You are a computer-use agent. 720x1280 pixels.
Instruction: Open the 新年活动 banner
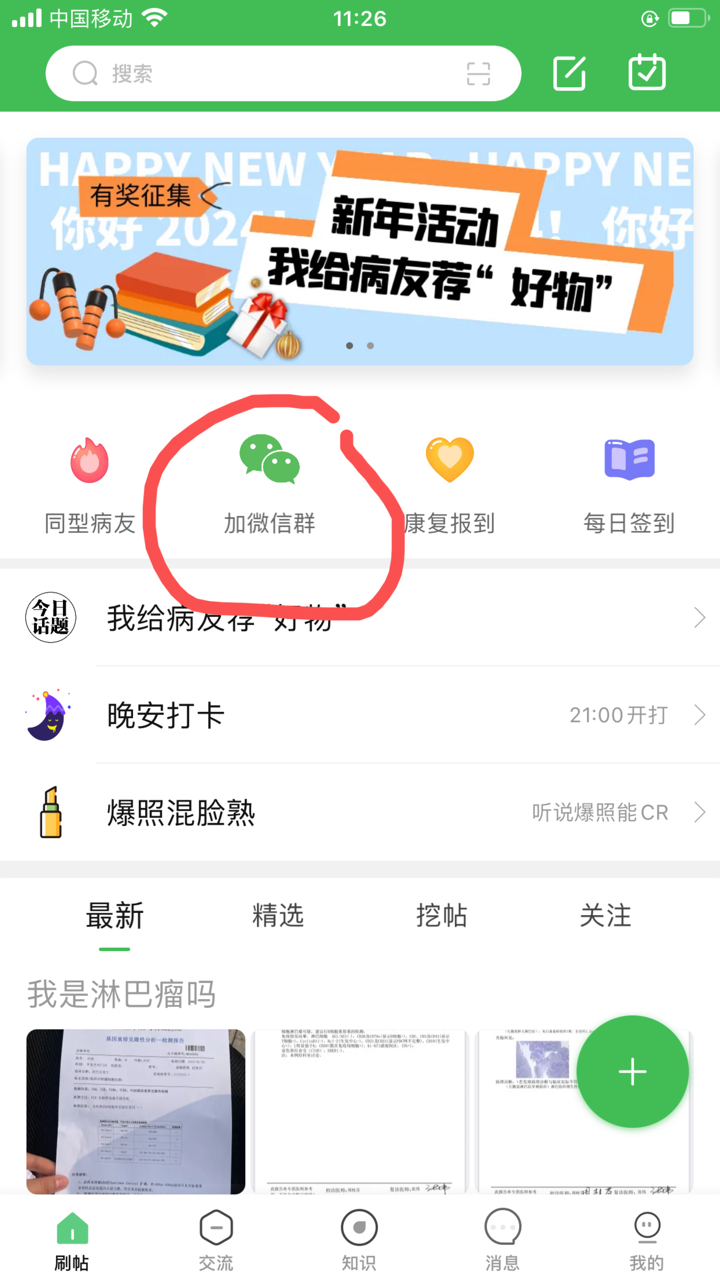[360, 251]
